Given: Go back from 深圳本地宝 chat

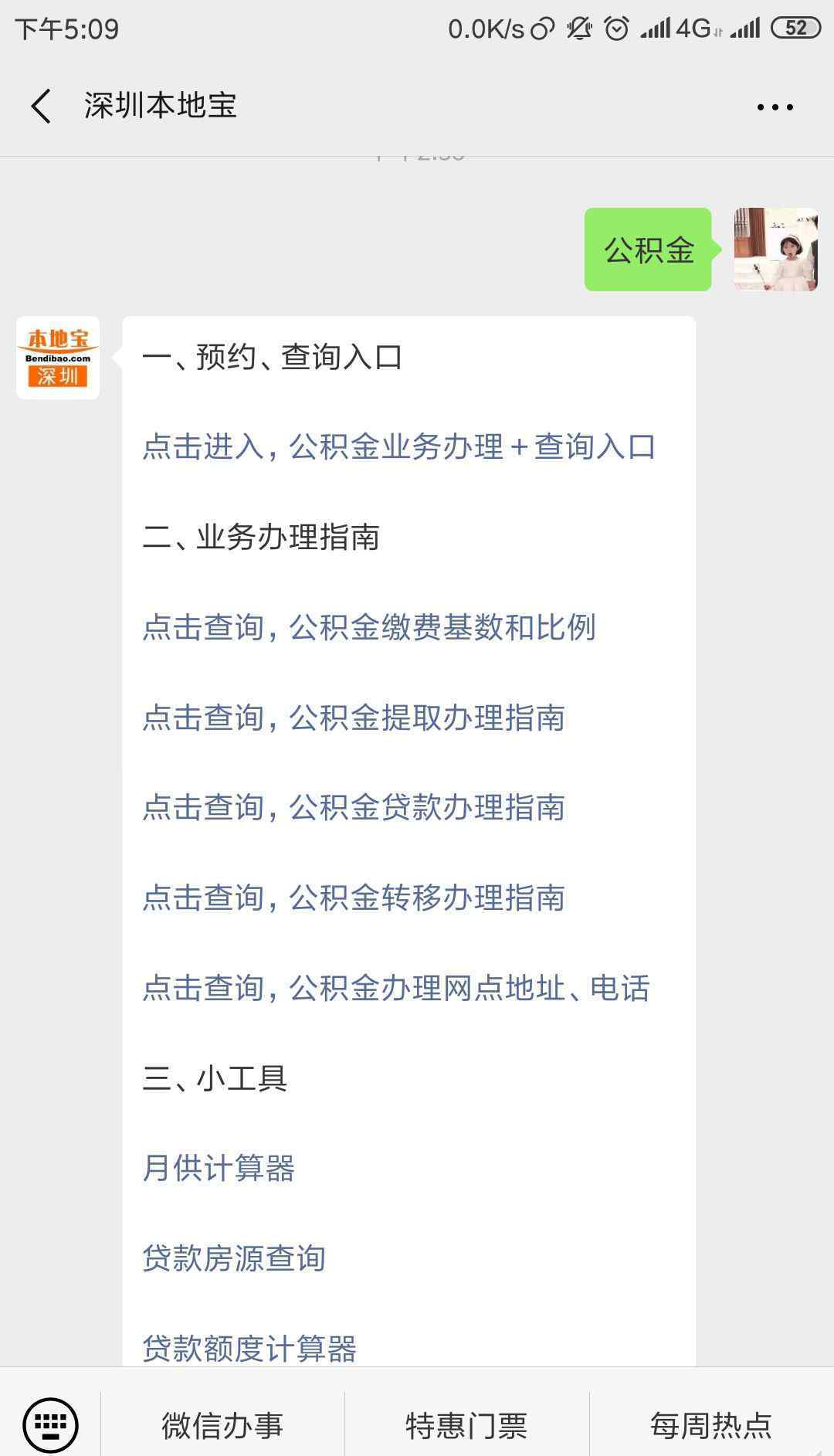Looking at the screenshot, I should click(x=41, y=106).
